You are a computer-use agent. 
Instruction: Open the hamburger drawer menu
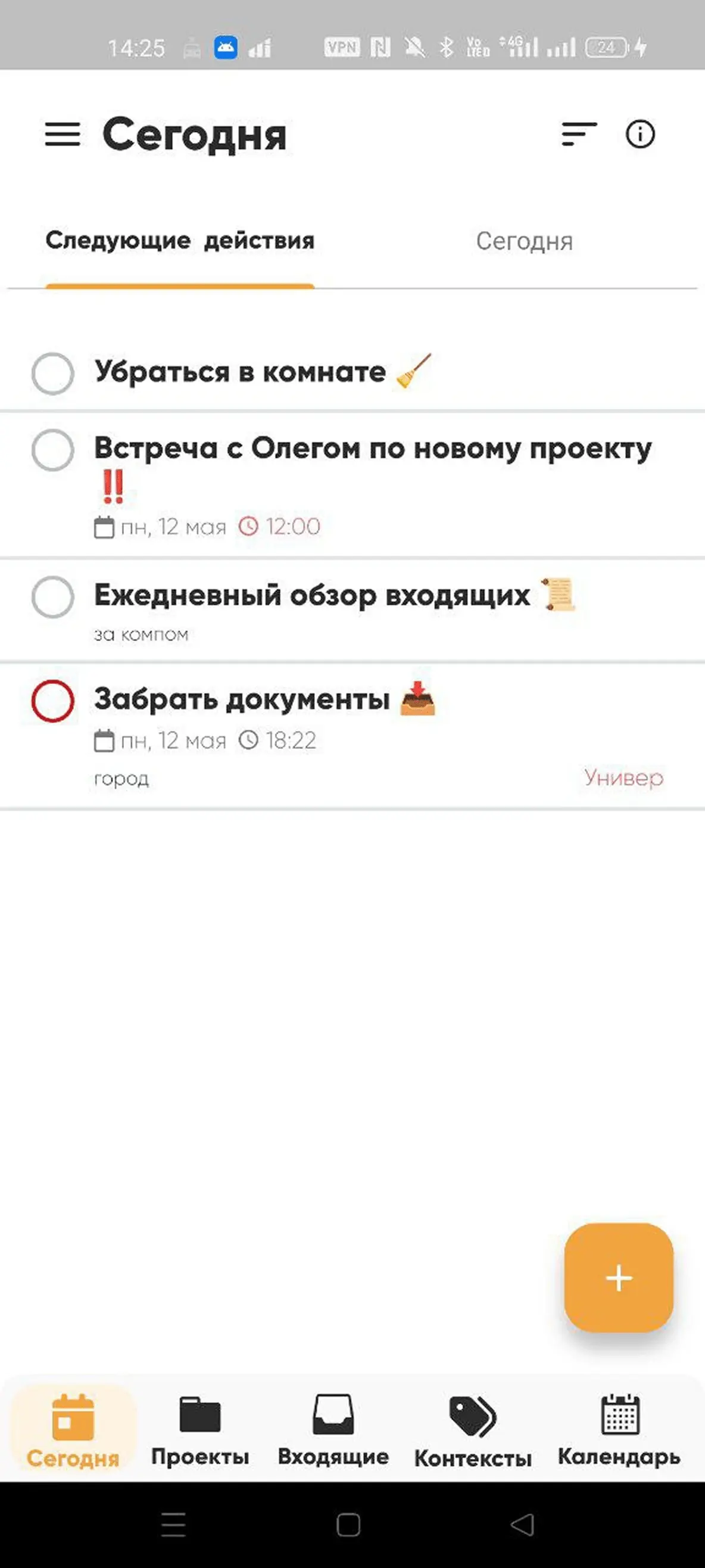coord(62,134)
